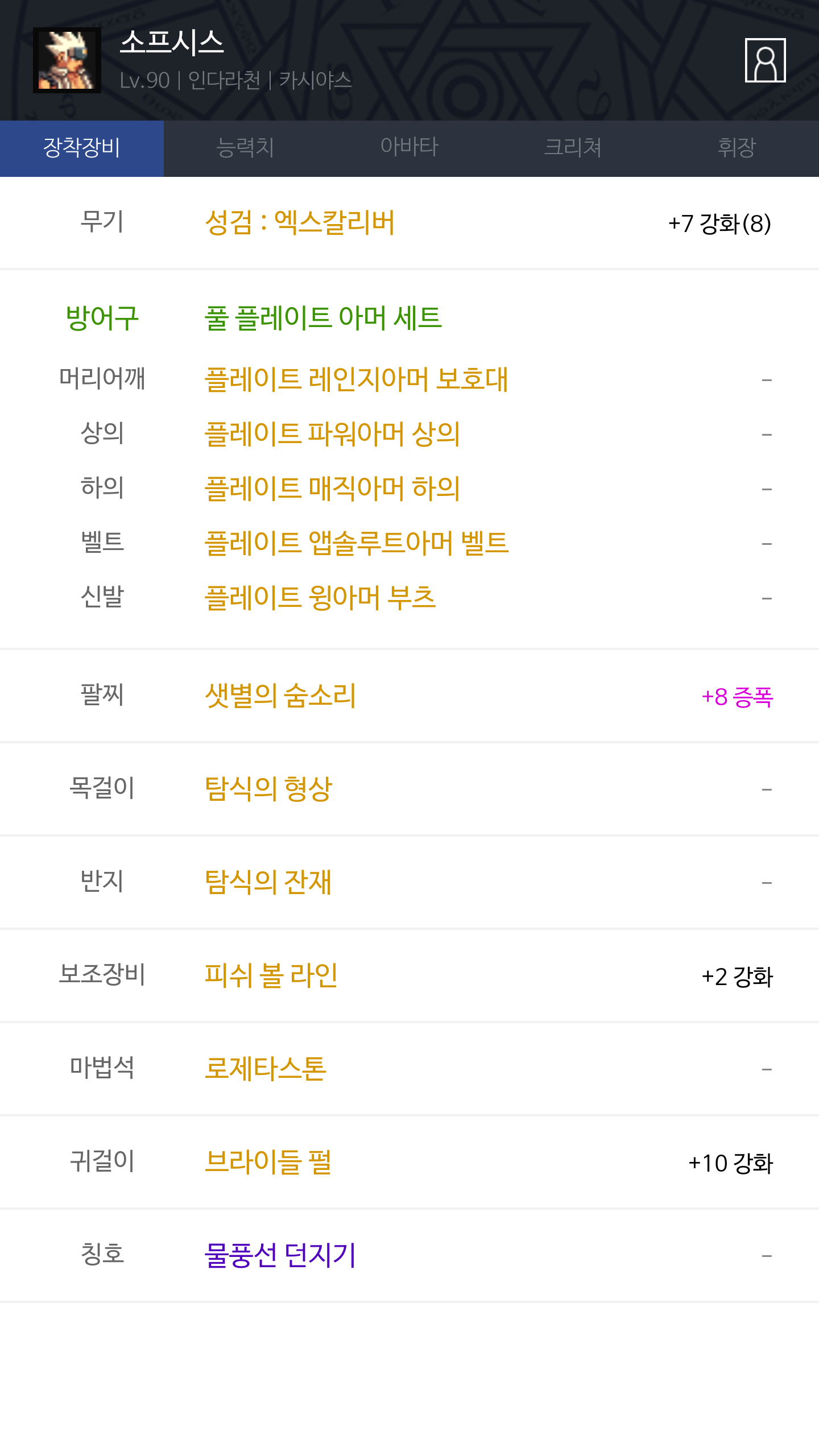Image resolution: width=819 pixels, height=1456 pixels.
Task: Open ring 탐식의 잔재
Action: point(268,882)
